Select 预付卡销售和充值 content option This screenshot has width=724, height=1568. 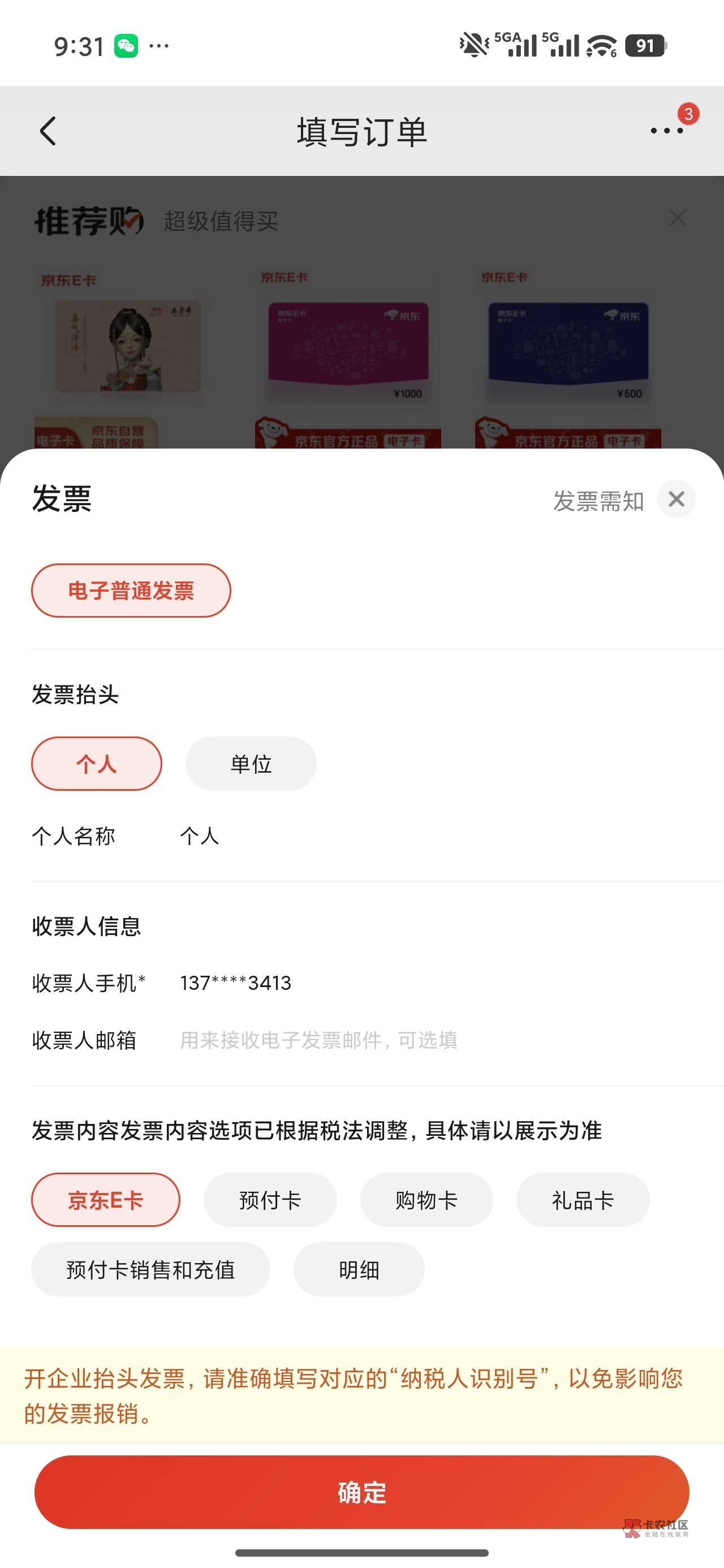coord(150,1269)
